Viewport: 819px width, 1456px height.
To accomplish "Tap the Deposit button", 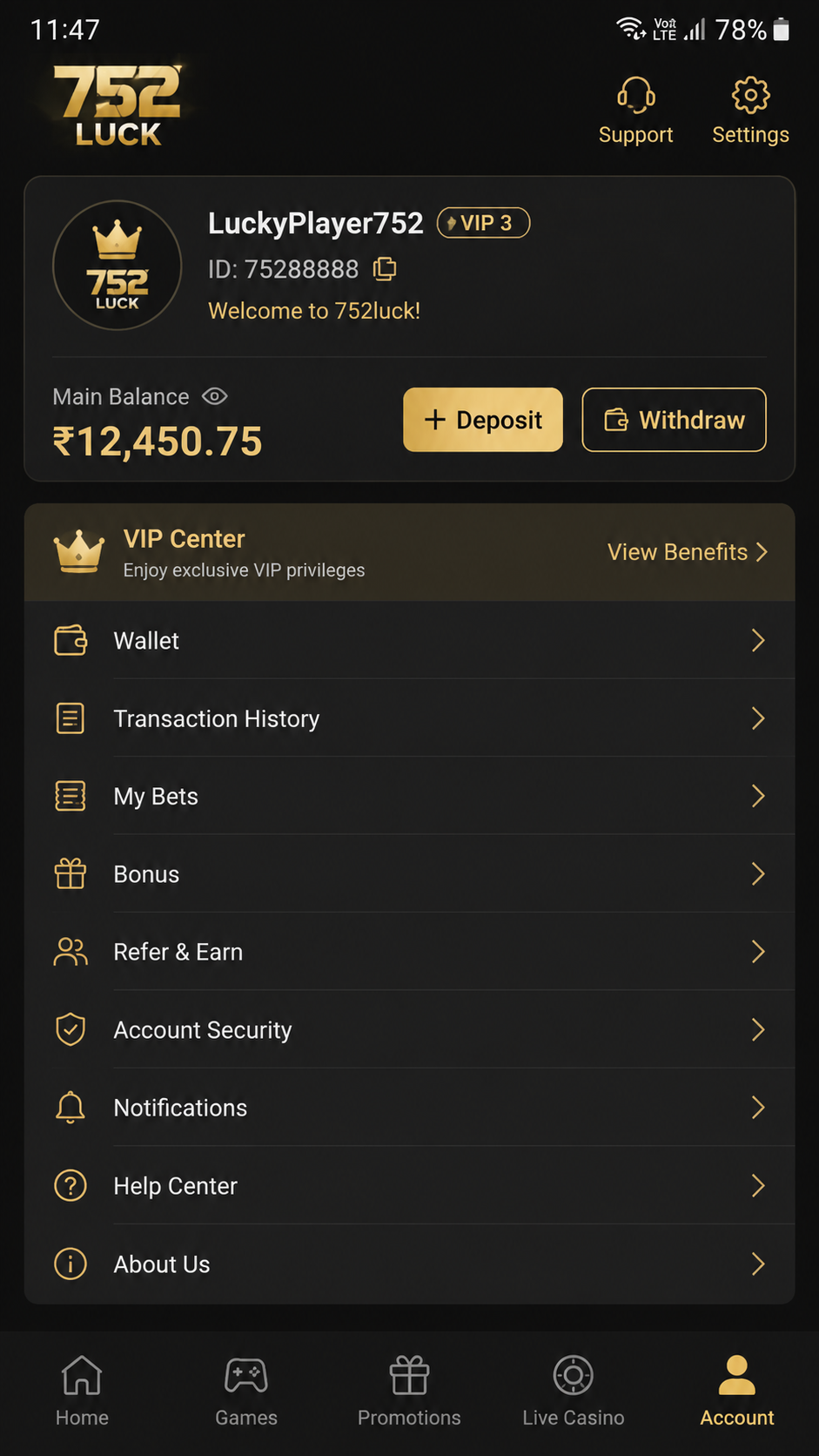I will [x=483, y=420].
